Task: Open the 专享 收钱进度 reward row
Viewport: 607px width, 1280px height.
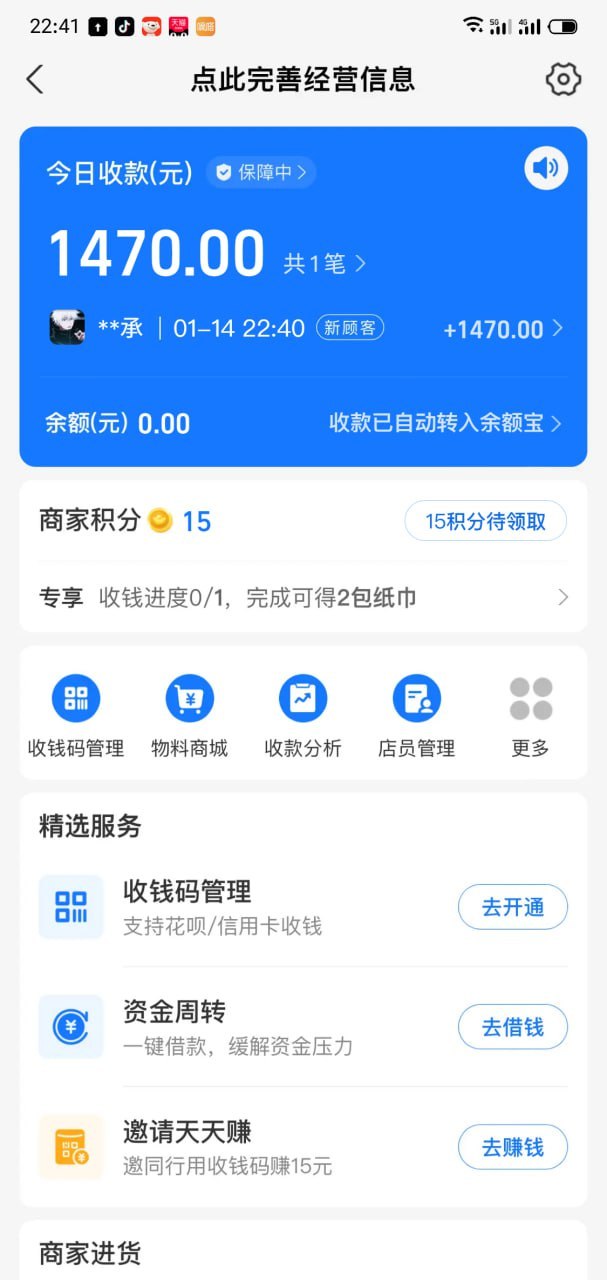Action: (x=303, y=598)
